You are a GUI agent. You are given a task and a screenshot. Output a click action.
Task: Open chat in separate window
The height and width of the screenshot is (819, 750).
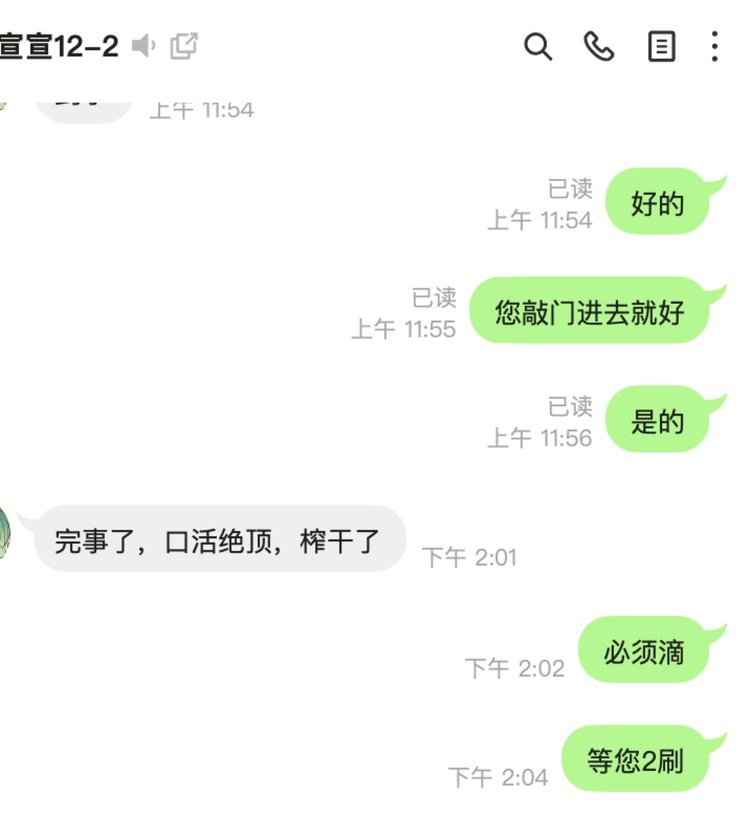point(184,45)
